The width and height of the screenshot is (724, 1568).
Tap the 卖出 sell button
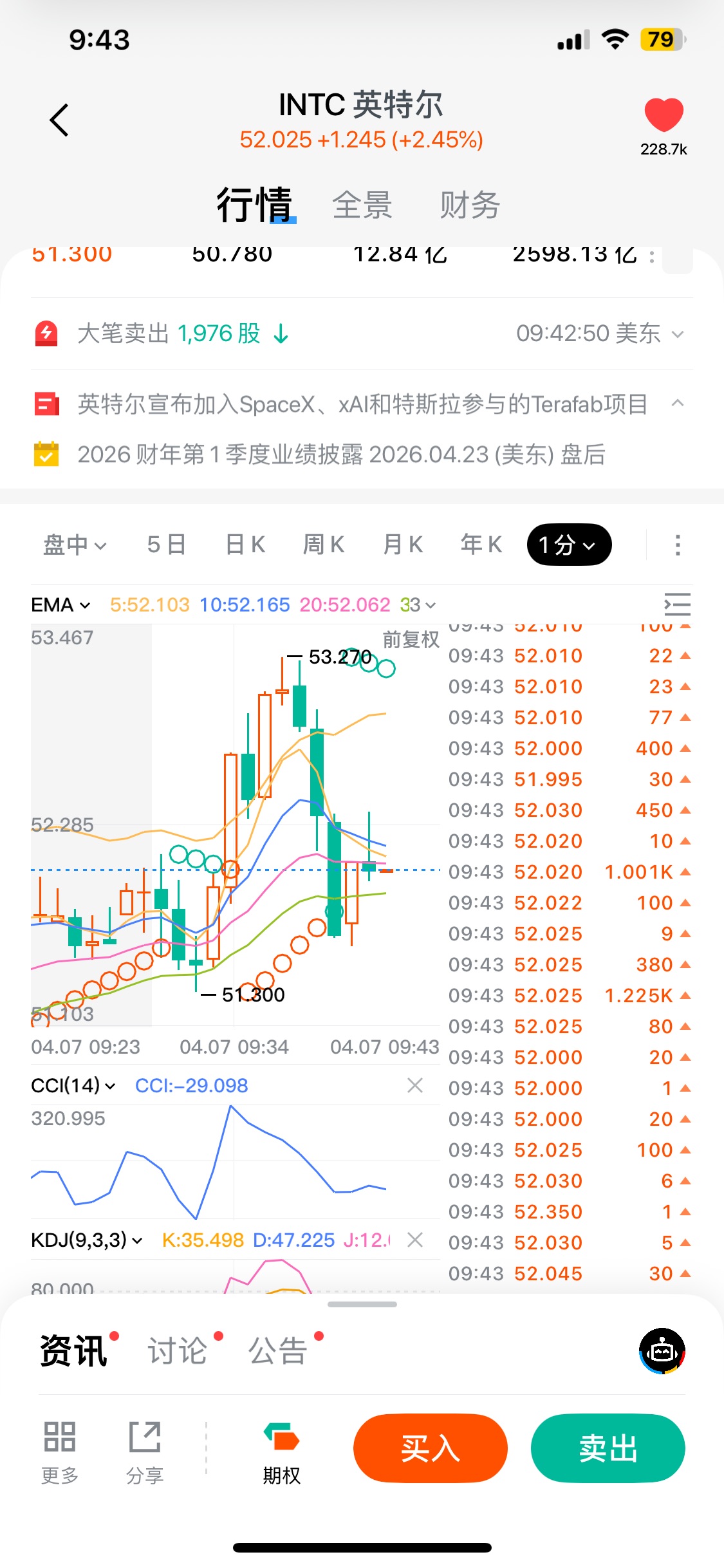click(608, 1448)
